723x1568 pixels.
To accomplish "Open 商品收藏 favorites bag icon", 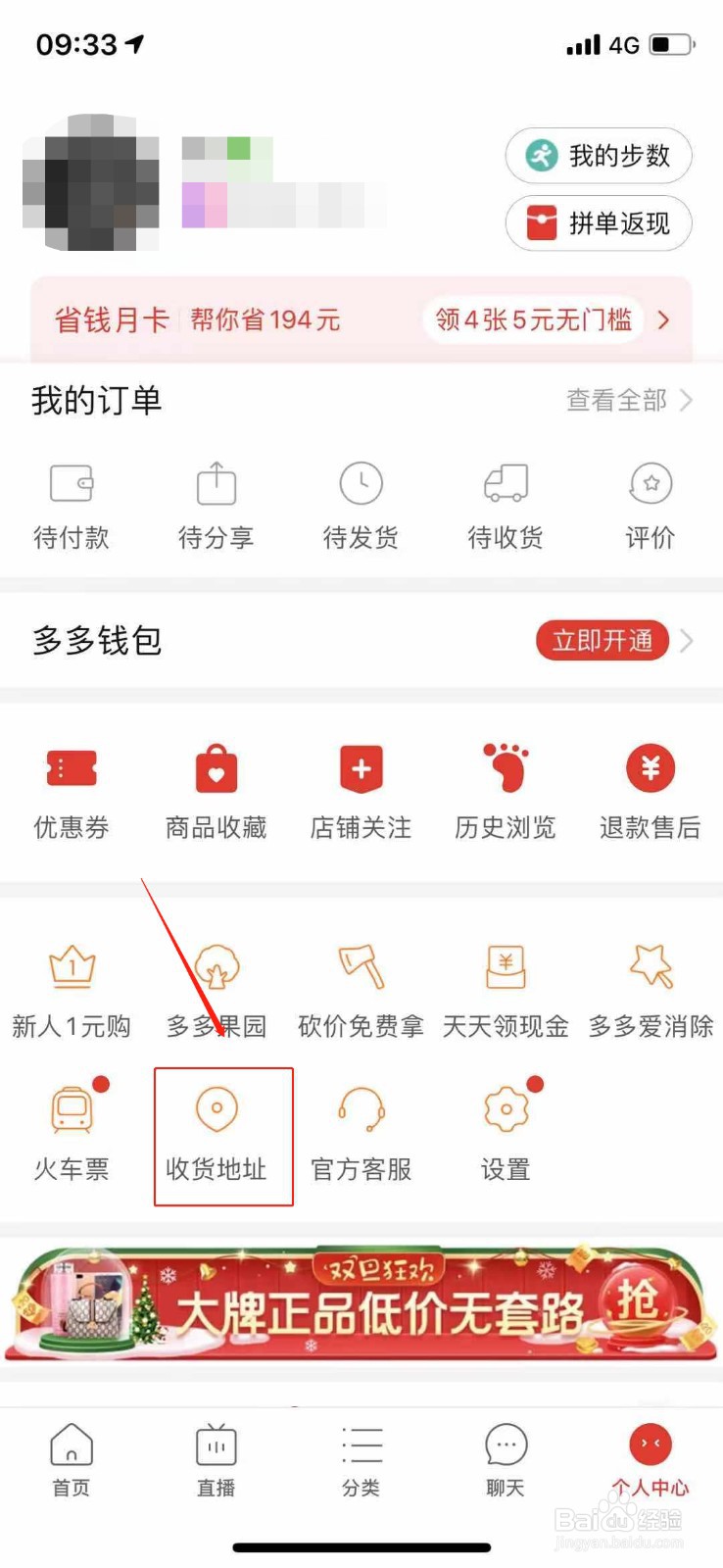I will point(216,792).
